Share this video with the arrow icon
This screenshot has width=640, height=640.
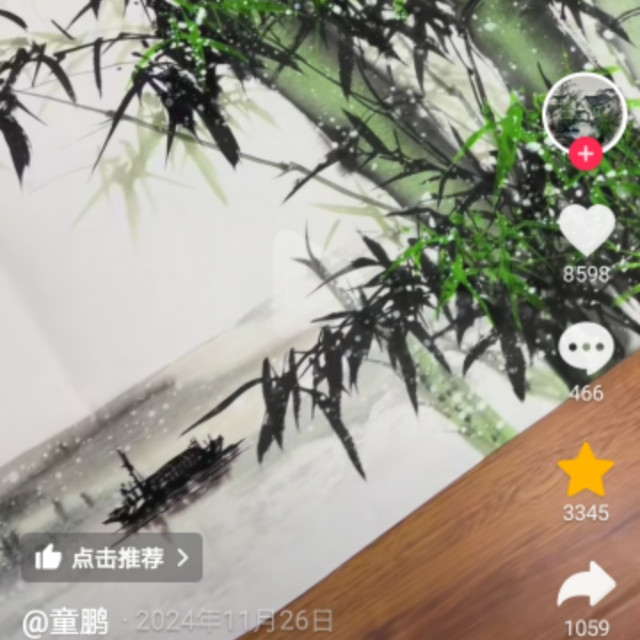tap(586, 586)
